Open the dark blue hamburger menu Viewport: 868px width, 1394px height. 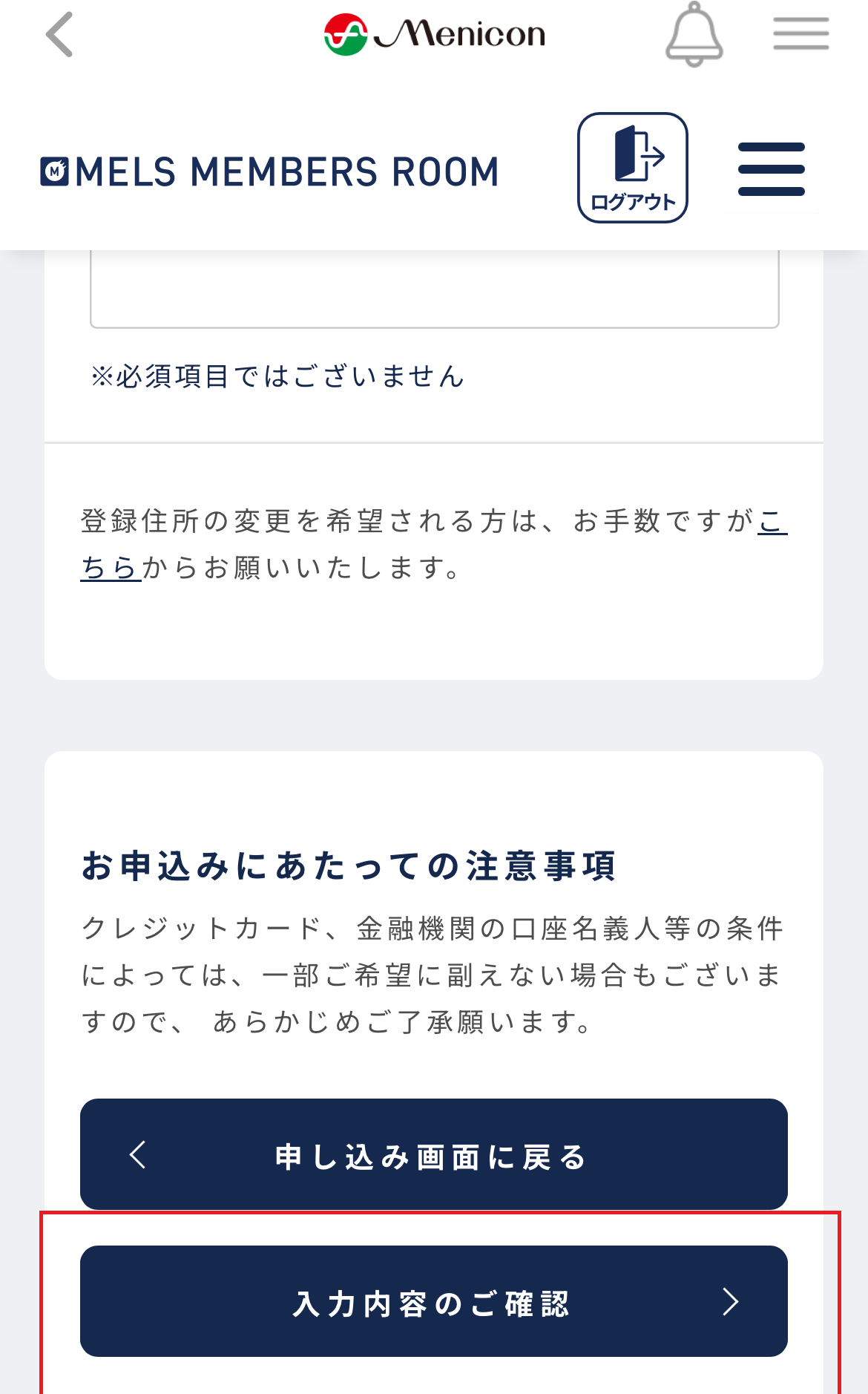[772, 169]
